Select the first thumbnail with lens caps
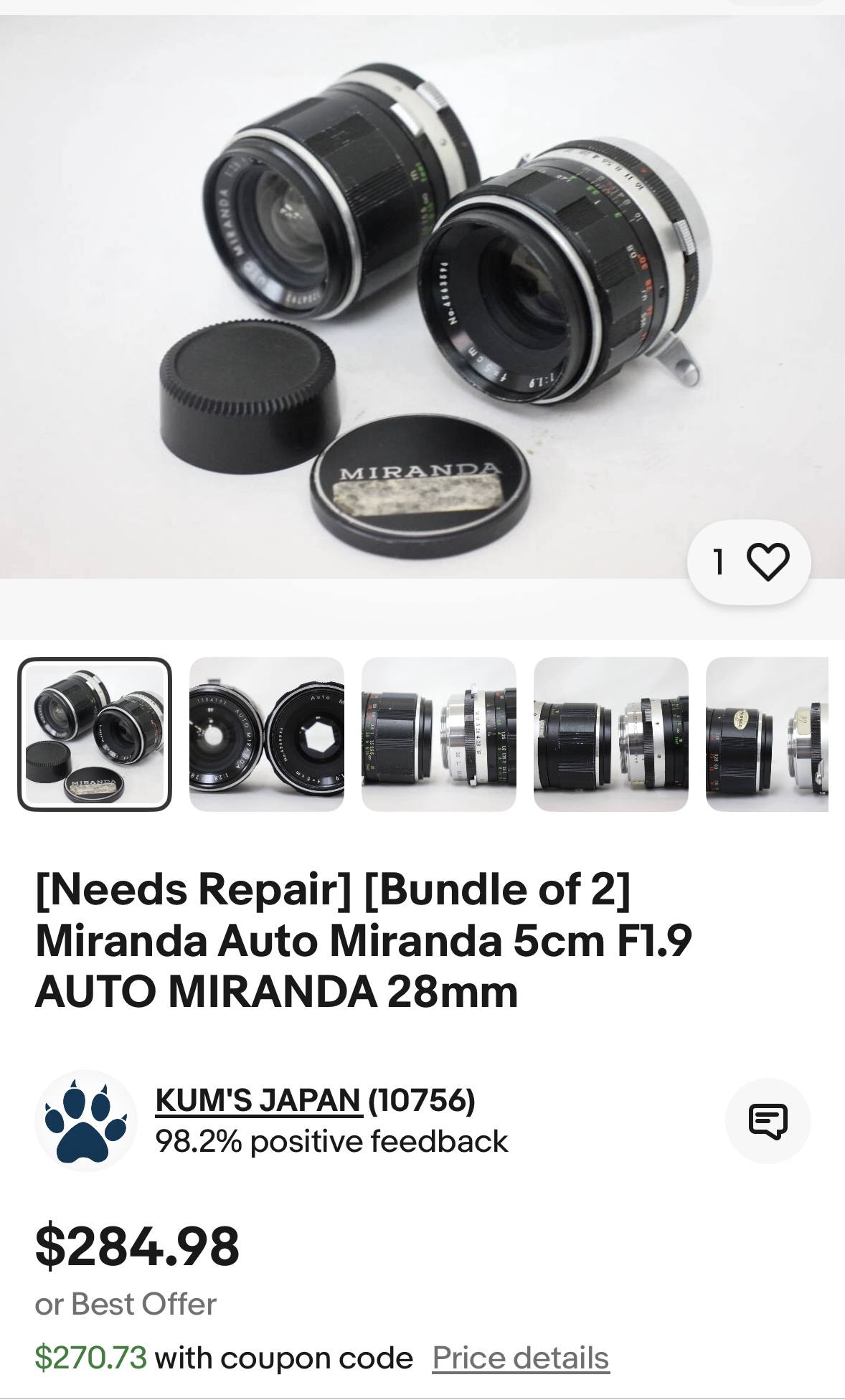The width and height of the screenshot is (845, 1400). click(x=95, y=734)
